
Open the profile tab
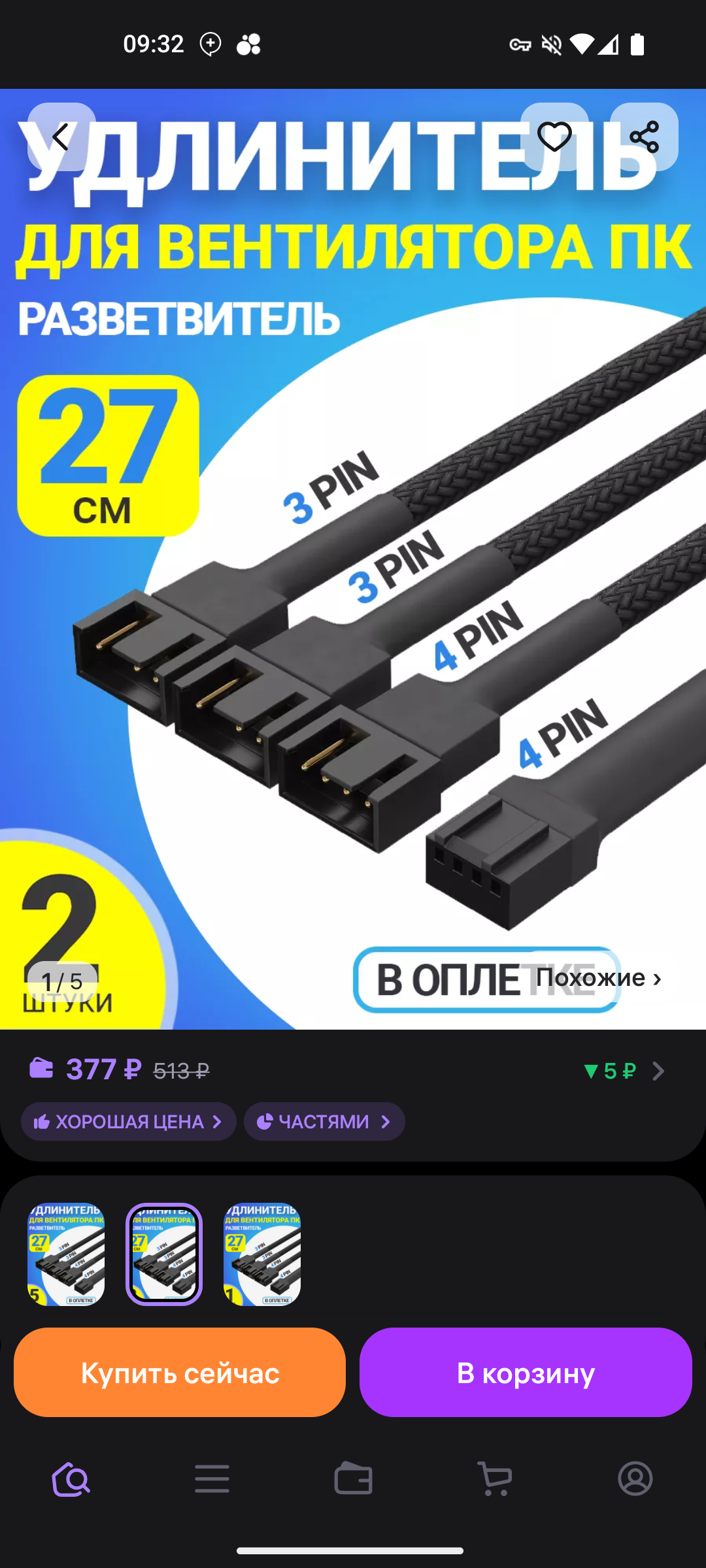pos(635,1478)
